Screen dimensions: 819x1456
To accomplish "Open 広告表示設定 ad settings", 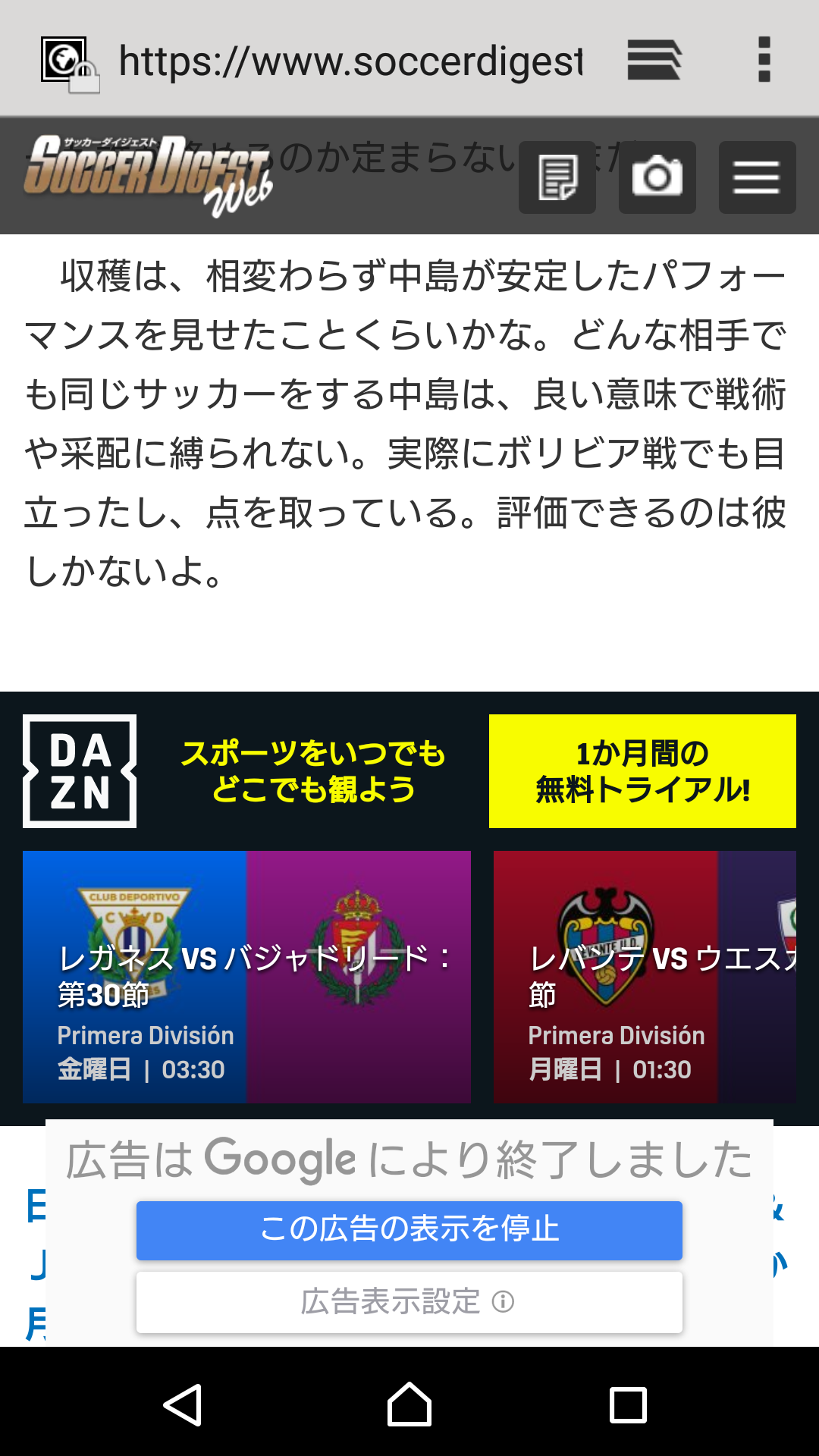I will (x=409, y=1302).
